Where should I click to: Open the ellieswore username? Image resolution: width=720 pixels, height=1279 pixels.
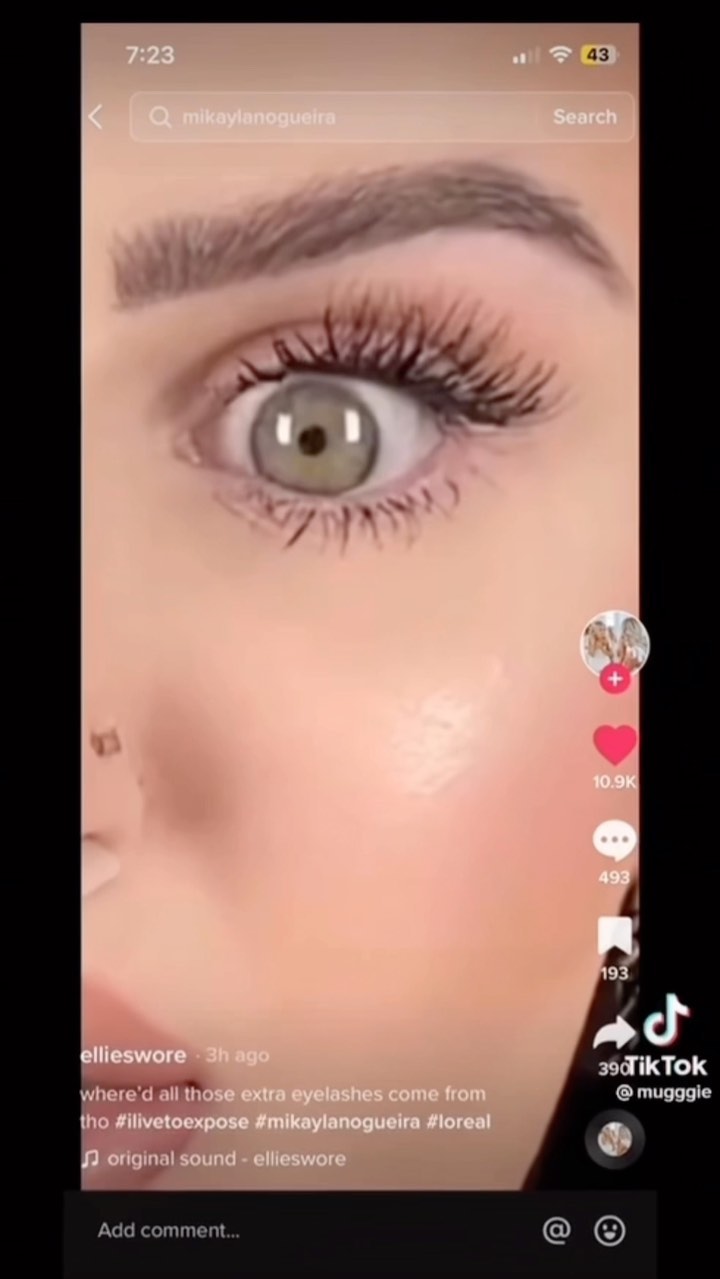point(133,1055)
